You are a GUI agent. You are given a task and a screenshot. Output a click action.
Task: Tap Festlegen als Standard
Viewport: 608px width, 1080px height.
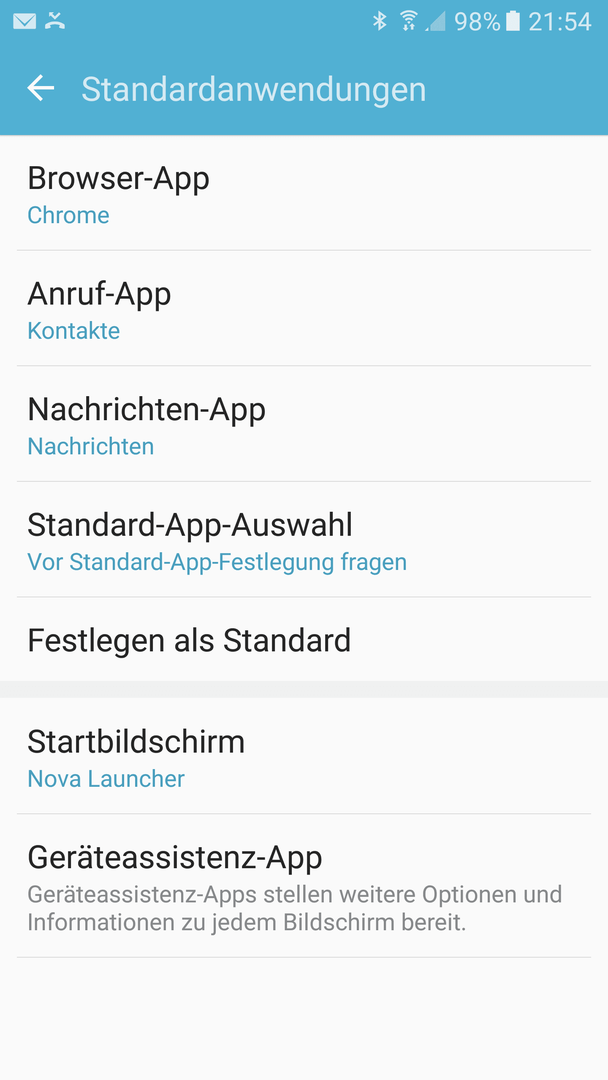coord(304,640)
